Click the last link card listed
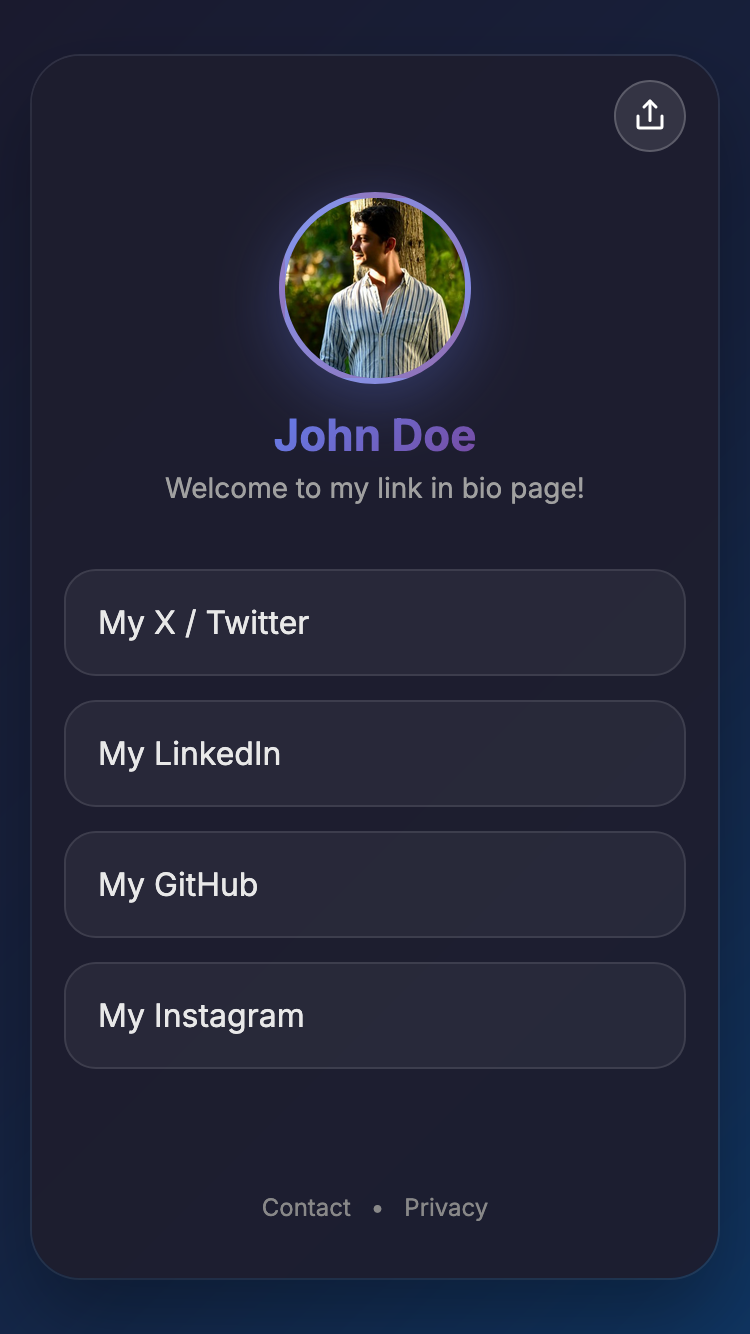750x1334 pixels. 375,1015
